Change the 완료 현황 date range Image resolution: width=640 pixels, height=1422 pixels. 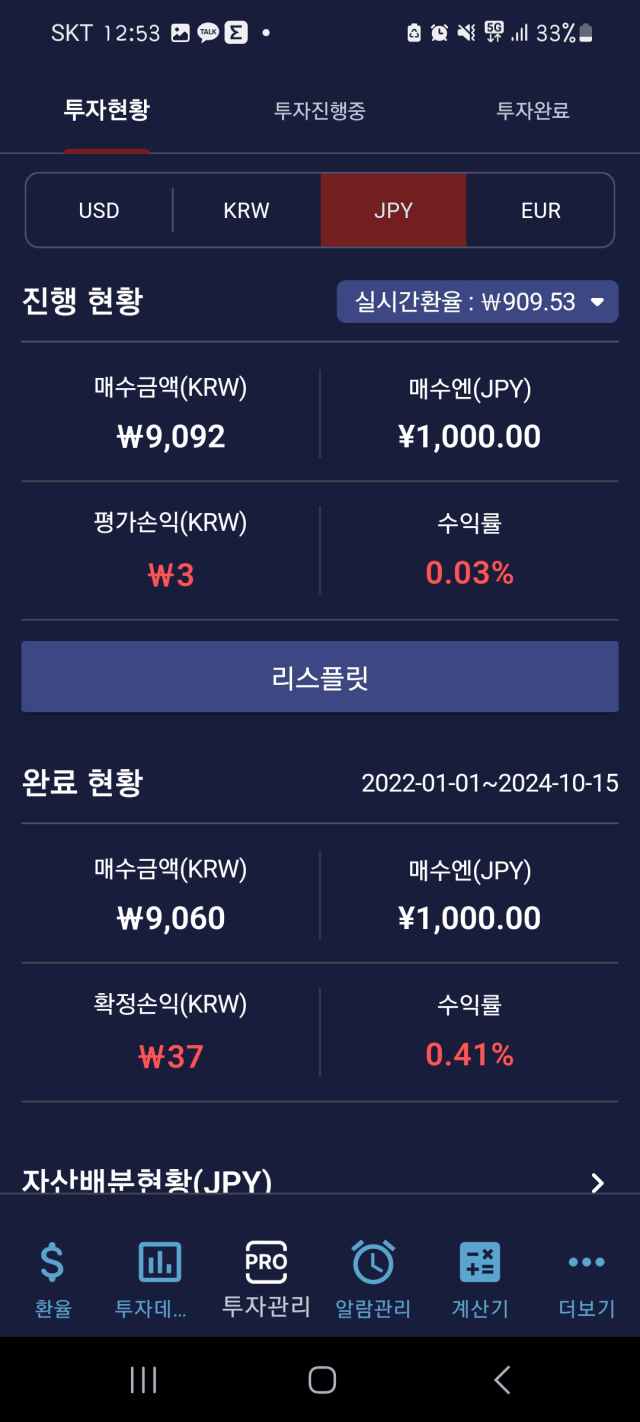click(490, 782)
